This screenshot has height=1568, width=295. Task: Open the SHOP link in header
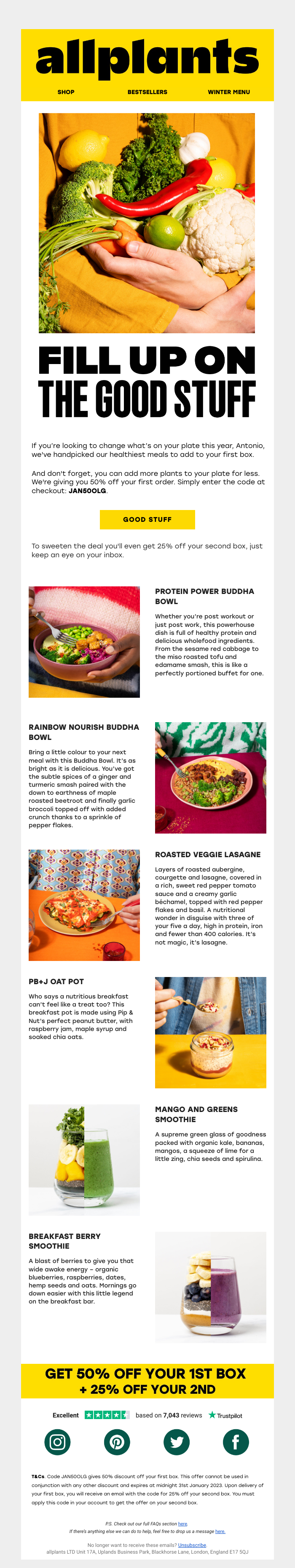click(x=66, y=92)
